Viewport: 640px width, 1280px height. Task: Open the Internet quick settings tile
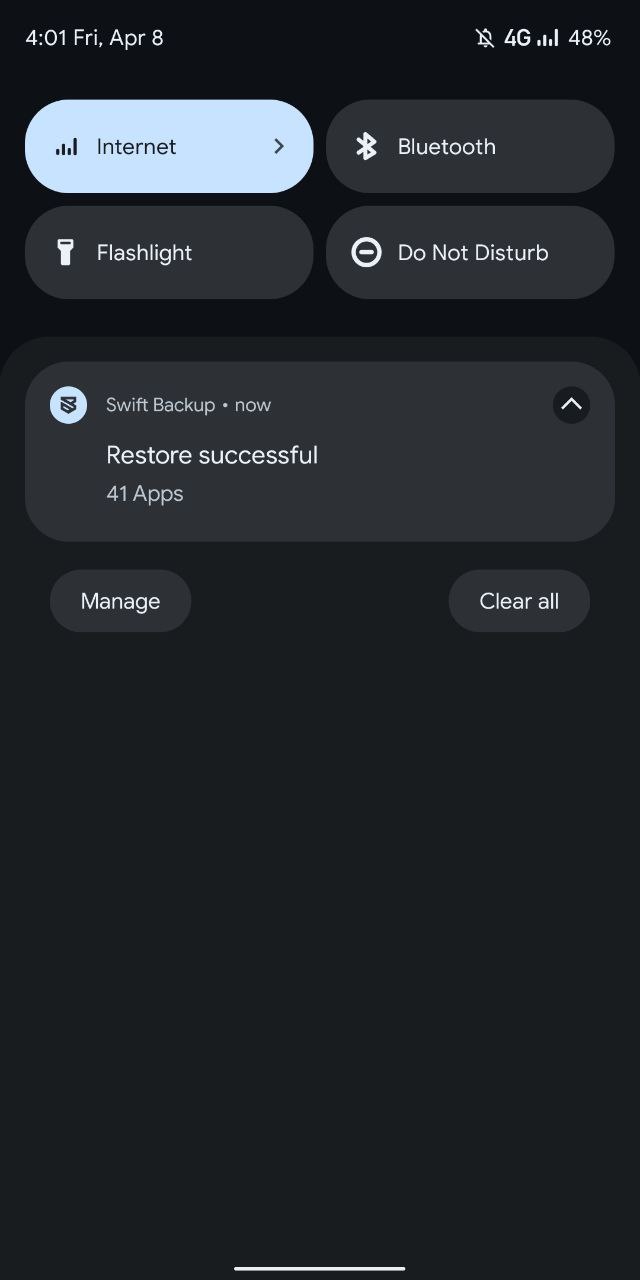coord(168,147)
